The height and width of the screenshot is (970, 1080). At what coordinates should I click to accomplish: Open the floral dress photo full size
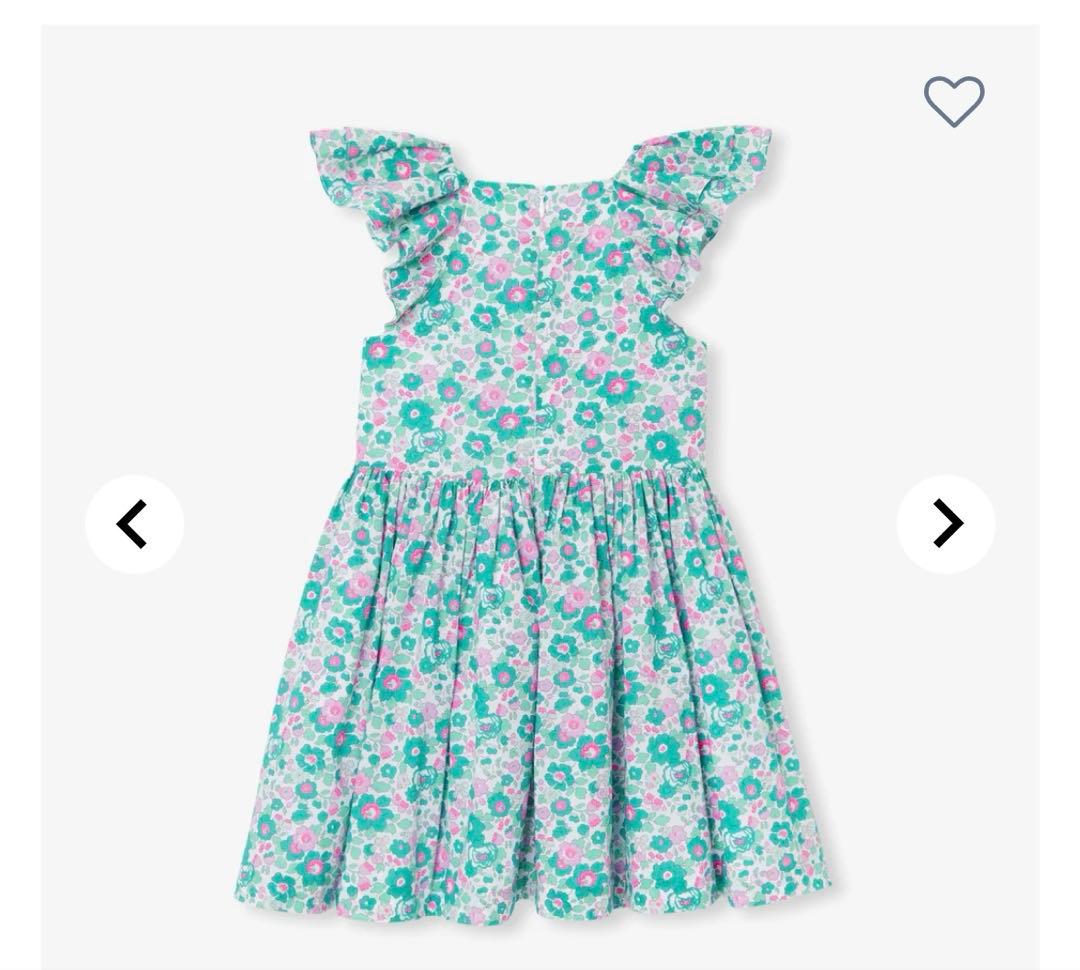540,520
